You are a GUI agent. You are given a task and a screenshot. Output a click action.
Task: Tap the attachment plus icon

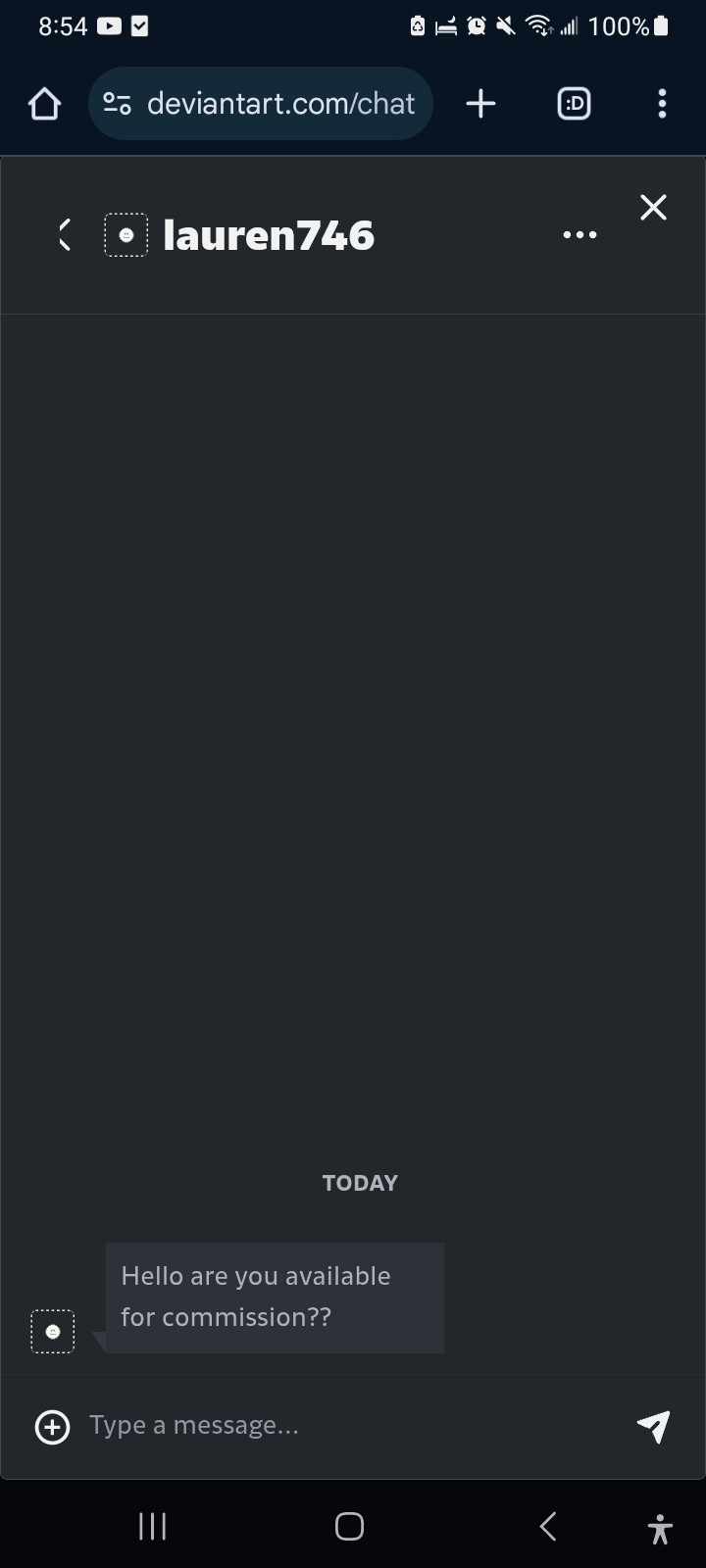[x=53, y=1427]
